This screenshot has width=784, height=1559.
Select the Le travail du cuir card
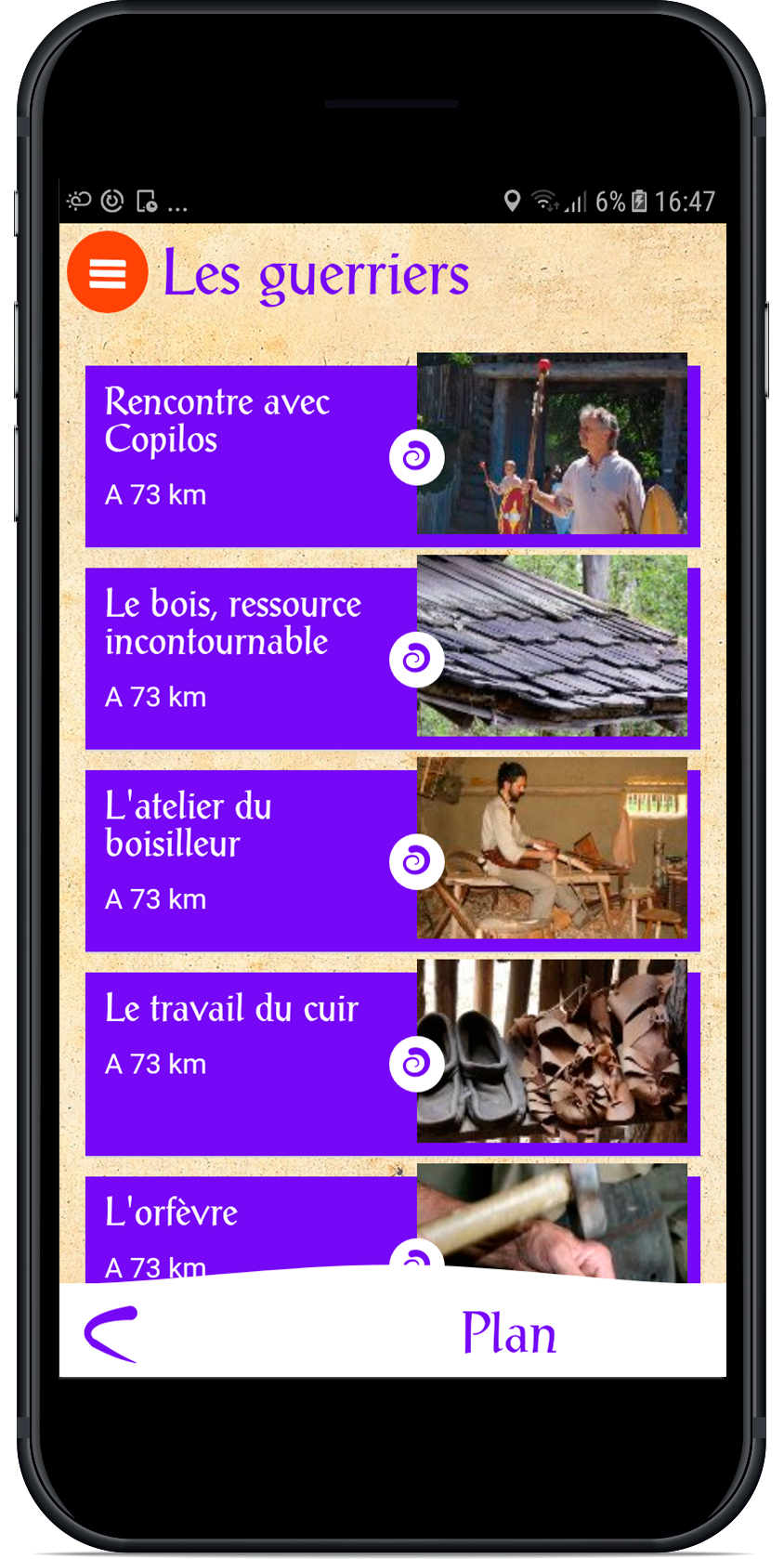[392, 1057]
